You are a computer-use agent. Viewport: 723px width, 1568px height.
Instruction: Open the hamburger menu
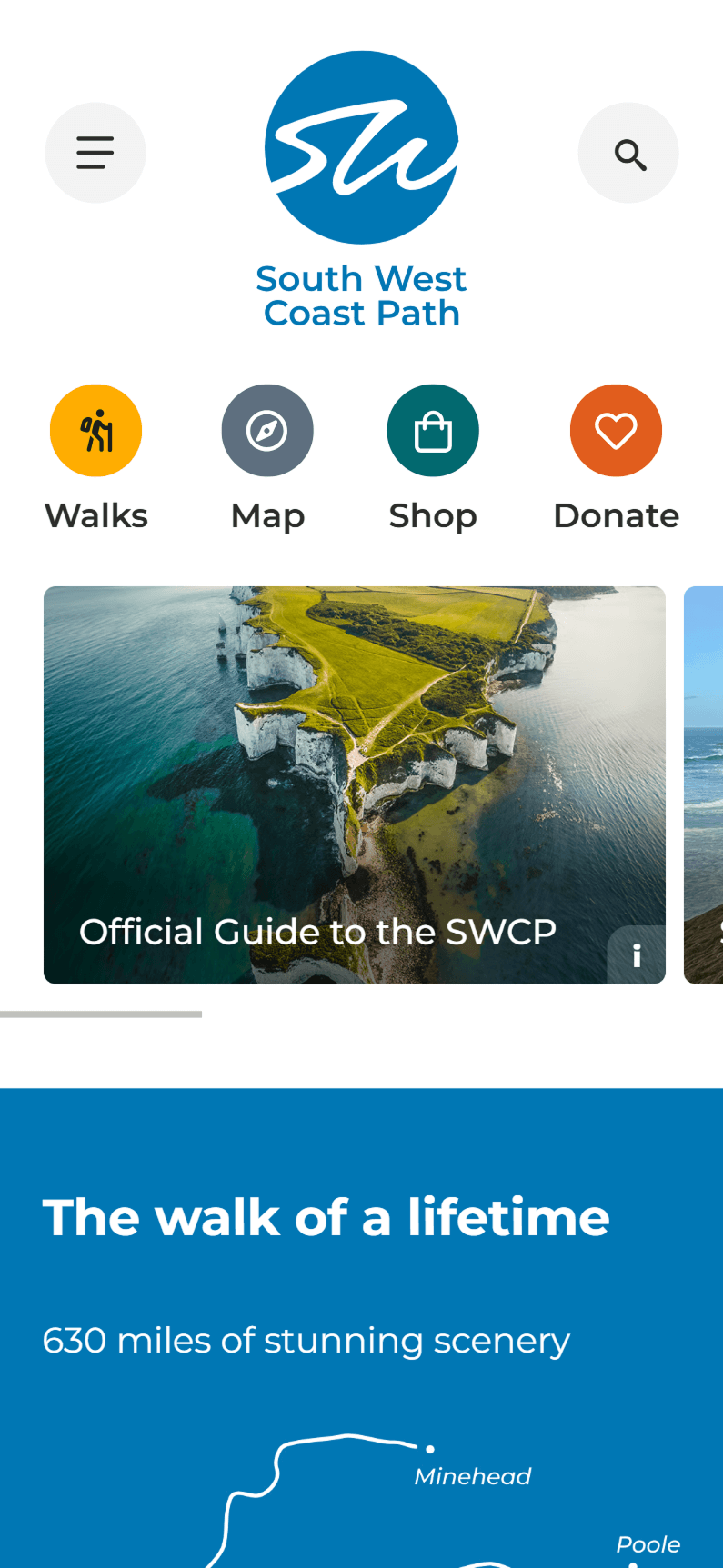pyautogui.click(x=95, y=153)
